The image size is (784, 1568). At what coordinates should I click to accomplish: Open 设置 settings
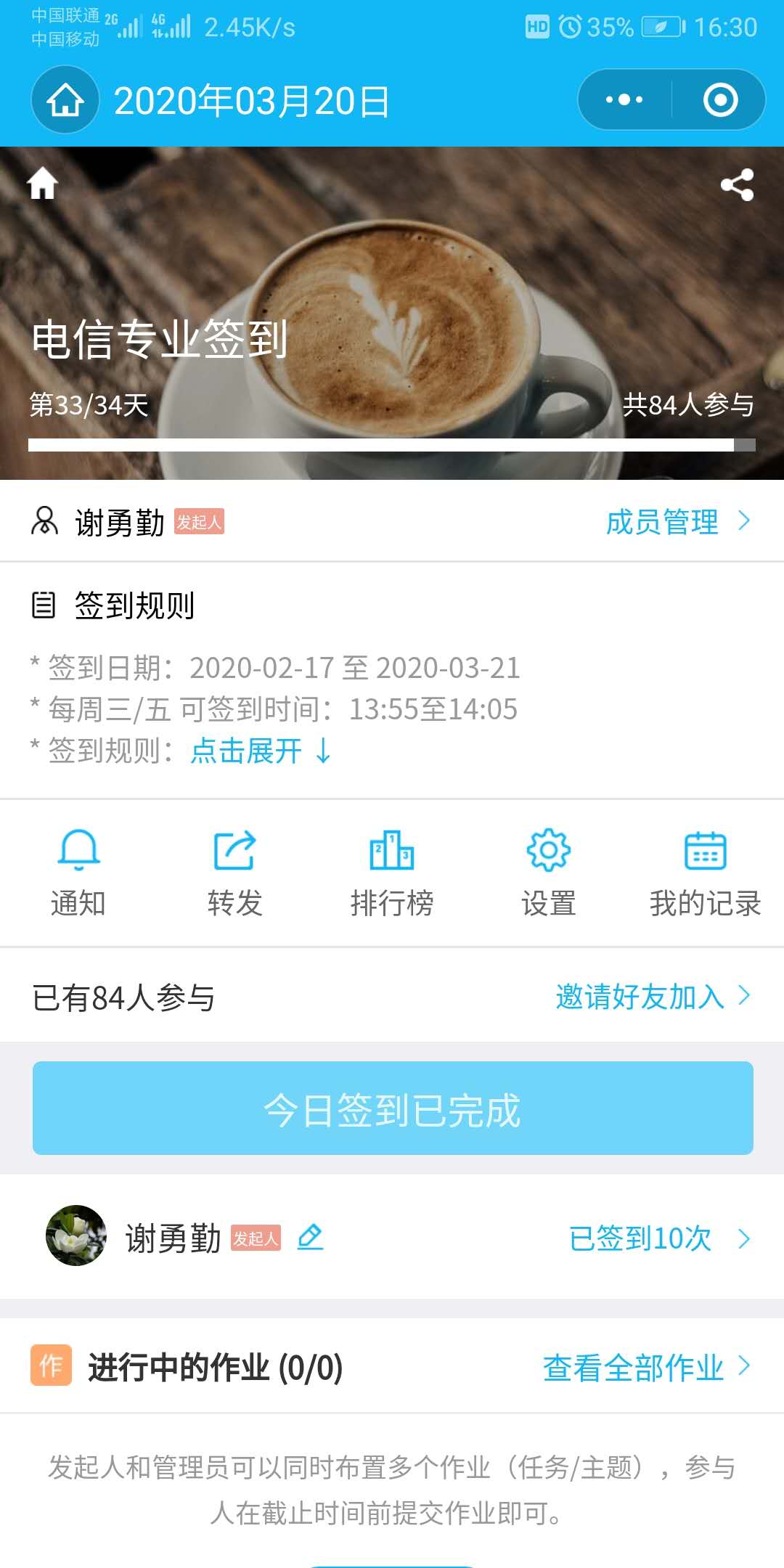549,873
